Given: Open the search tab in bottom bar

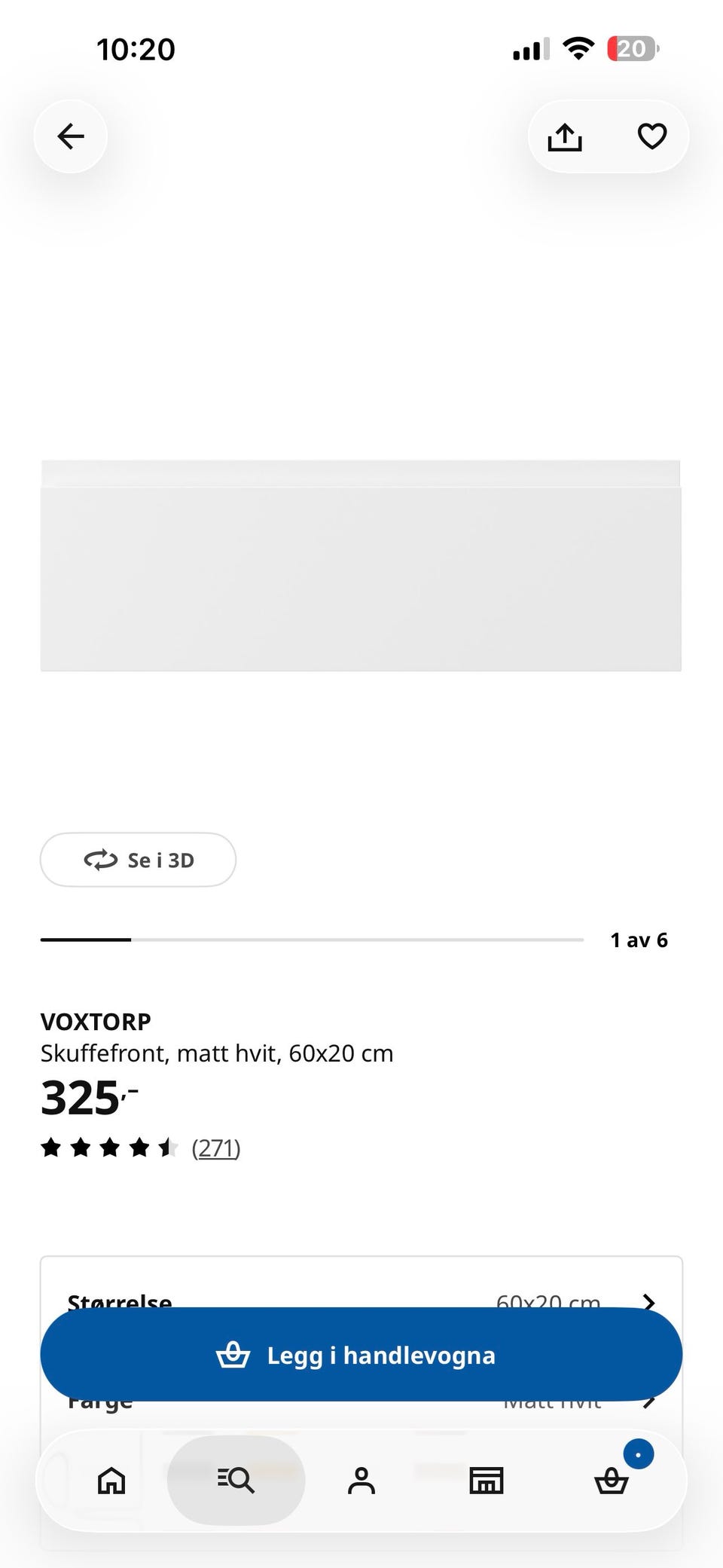Looking at the screenshot, I should 236,1481.
